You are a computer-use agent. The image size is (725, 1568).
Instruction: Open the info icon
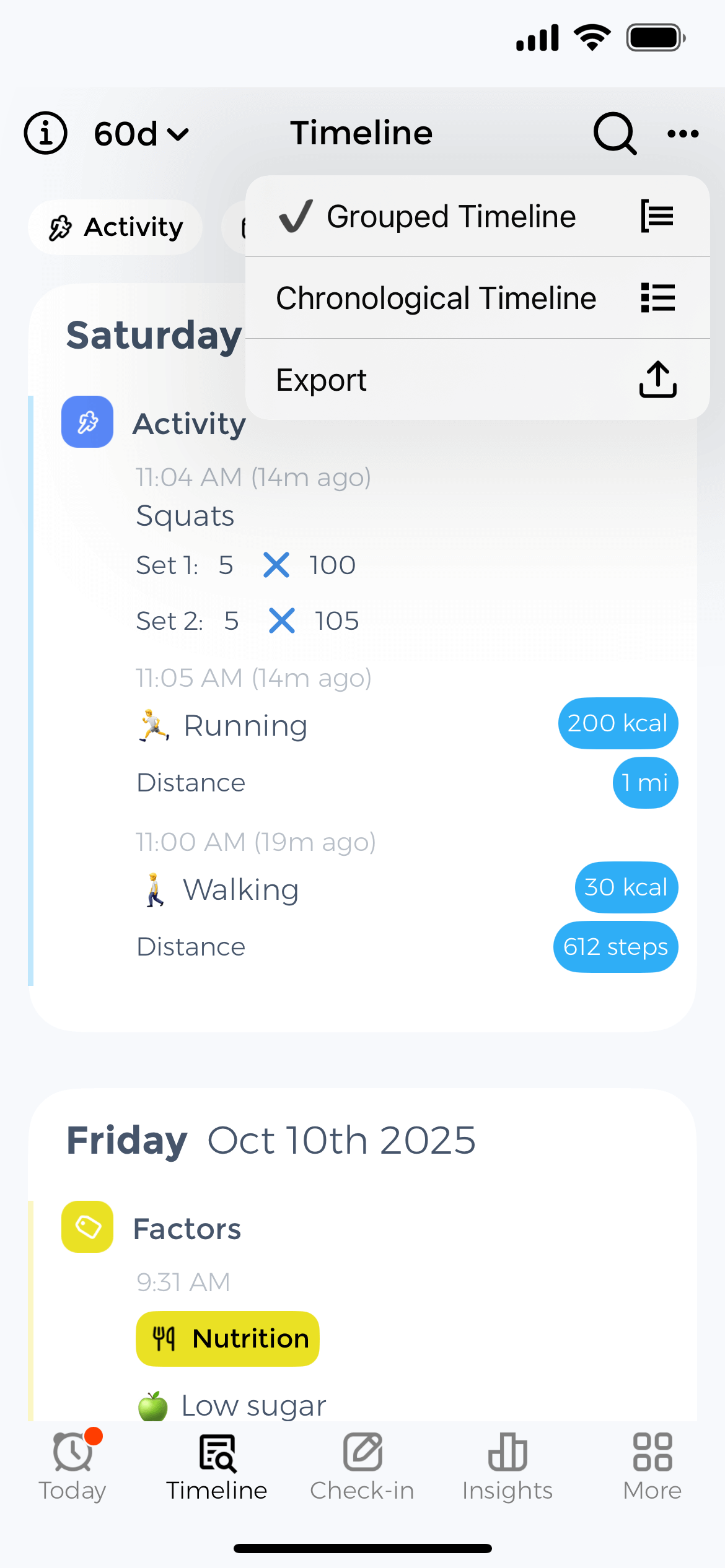pyautogui.click(x=45, y=133)
